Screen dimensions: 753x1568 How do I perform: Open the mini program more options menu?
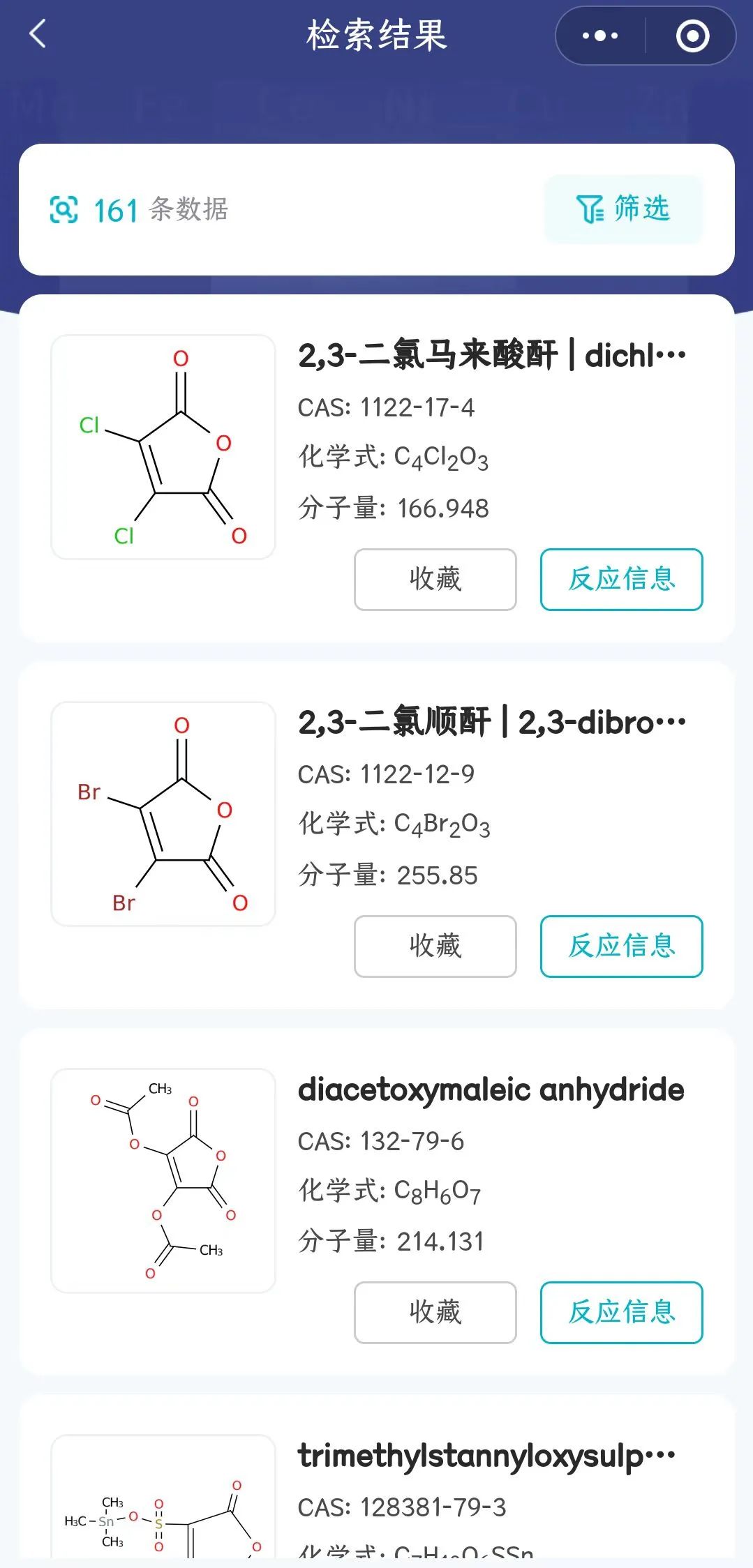pos(600,36)
